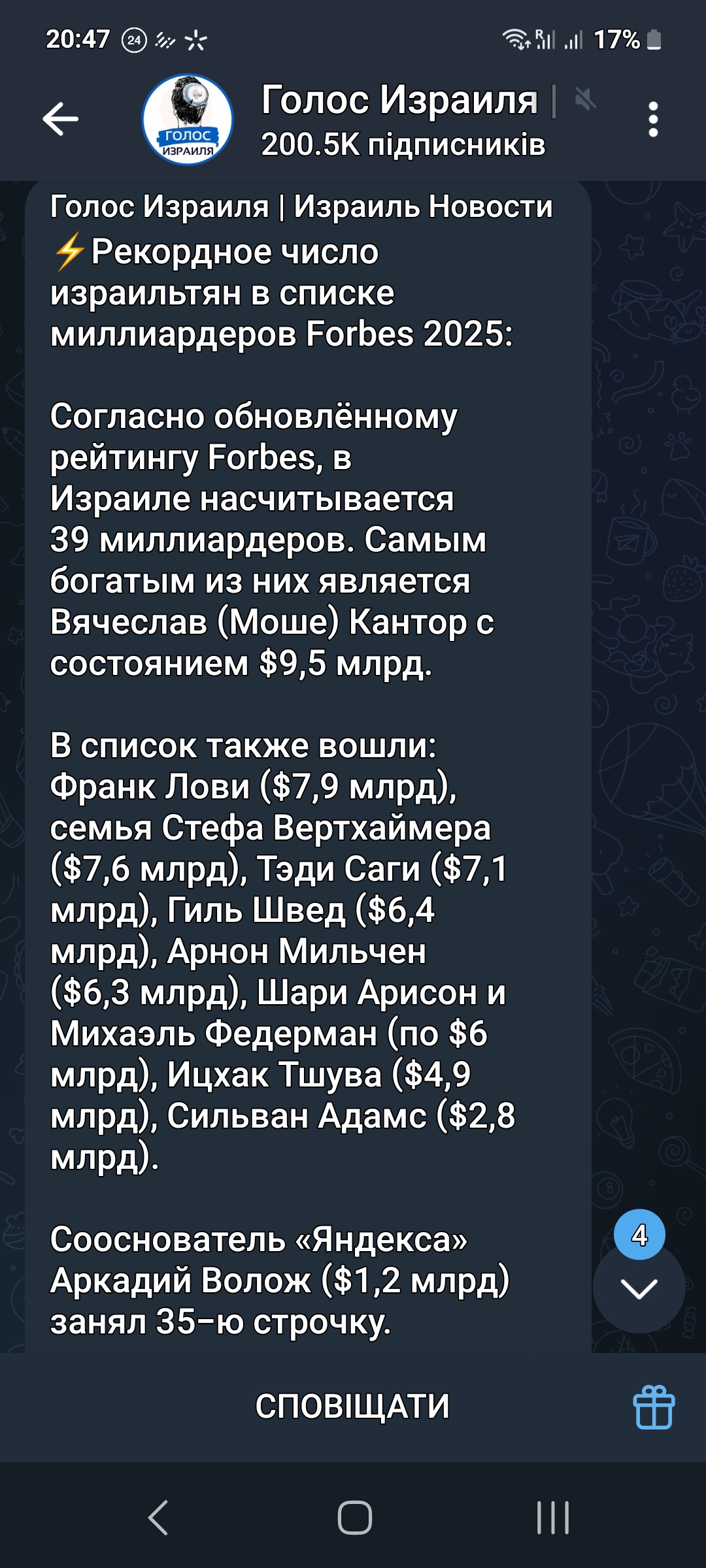Viewport: 706px width, 1568px height.
Task: Go back with the header arrow
Action: 60,119
